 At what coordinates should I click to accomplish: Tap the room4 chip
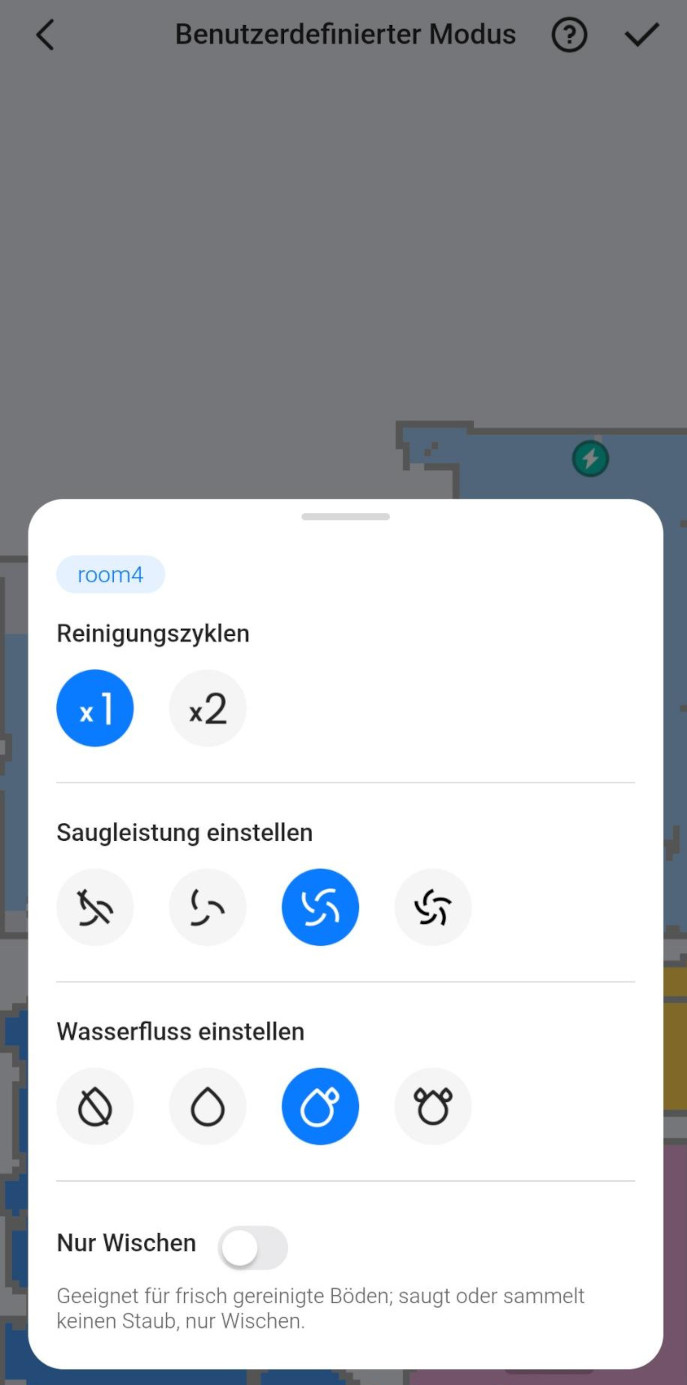110,575
